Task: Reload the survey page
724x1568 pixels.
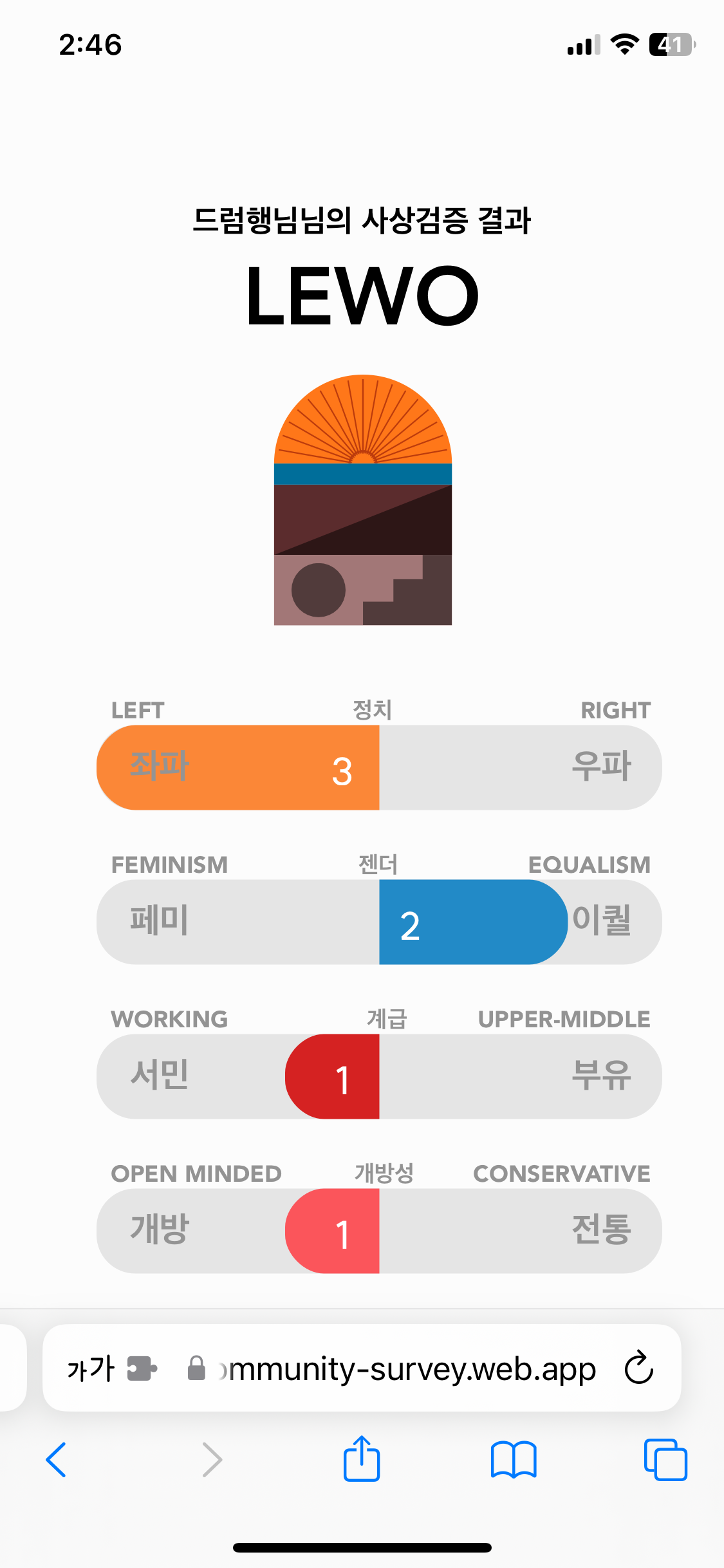Action: click(639, 1368)
